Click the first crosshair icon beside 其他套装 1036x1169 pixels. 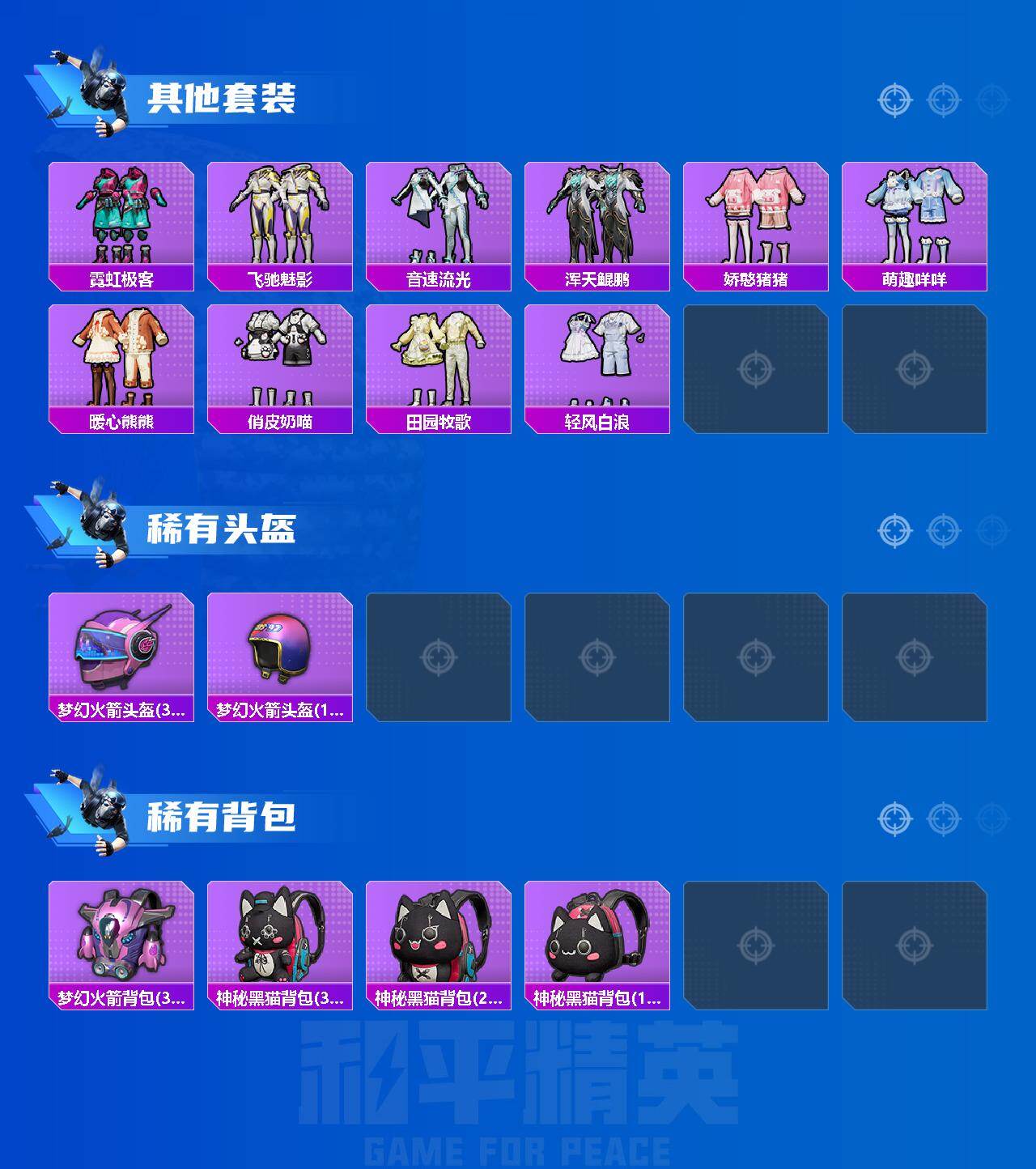coord(894,101)
